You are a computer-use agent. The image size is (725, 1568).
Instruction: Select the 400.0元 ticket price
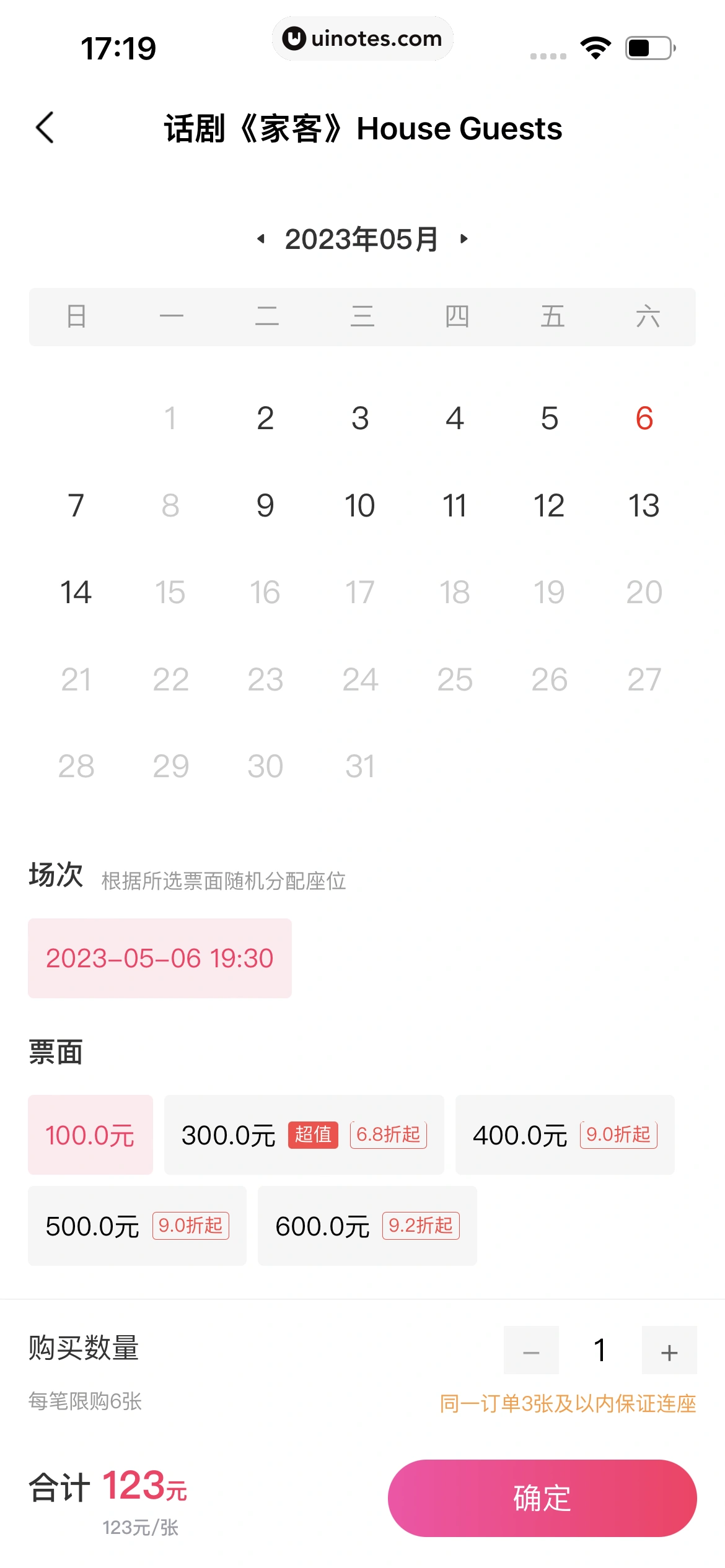pyautogui.click(x=520, y=1134)
